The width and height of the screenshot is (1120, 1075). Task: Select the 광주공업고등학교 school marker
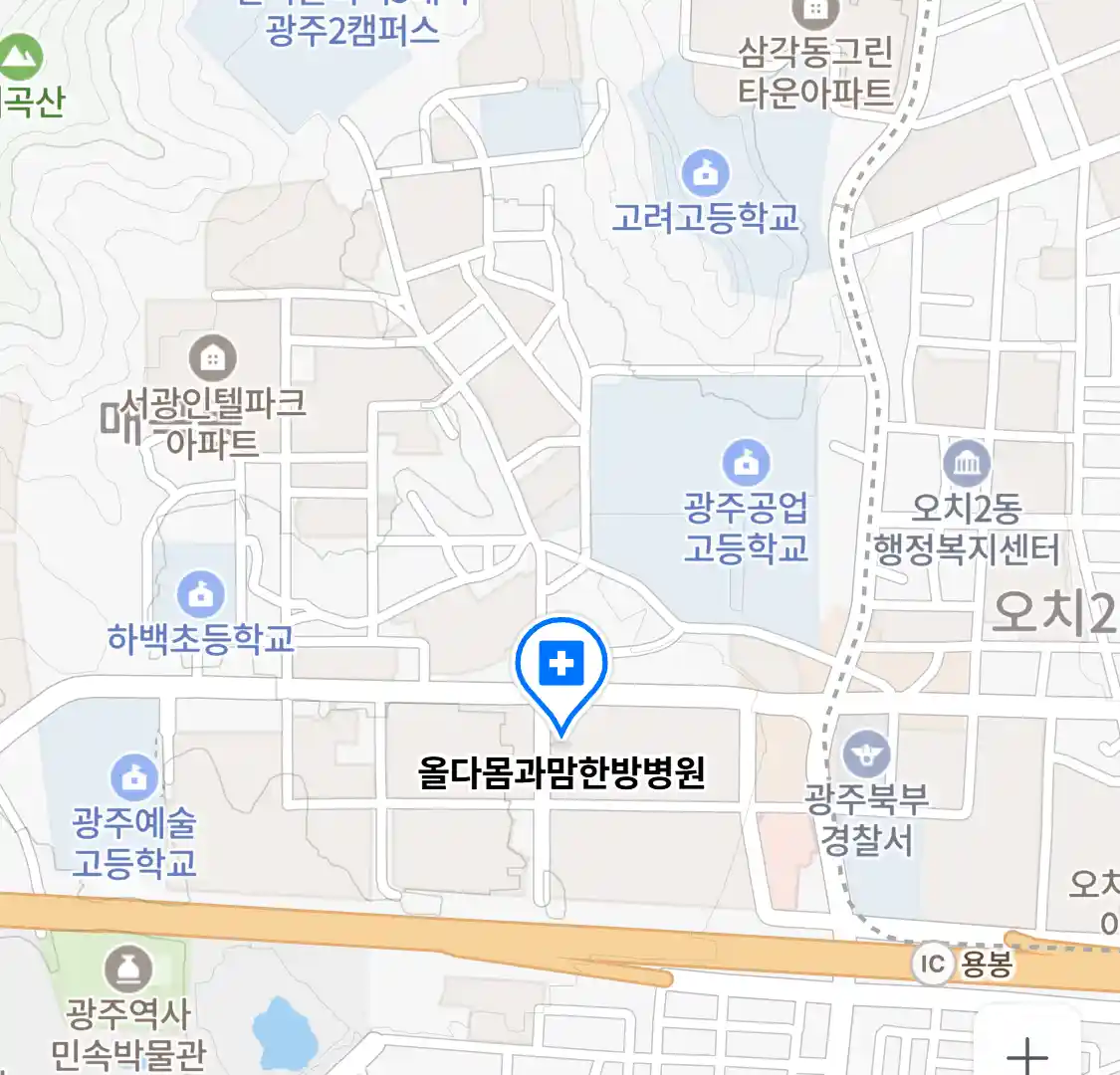pos(746,463)
